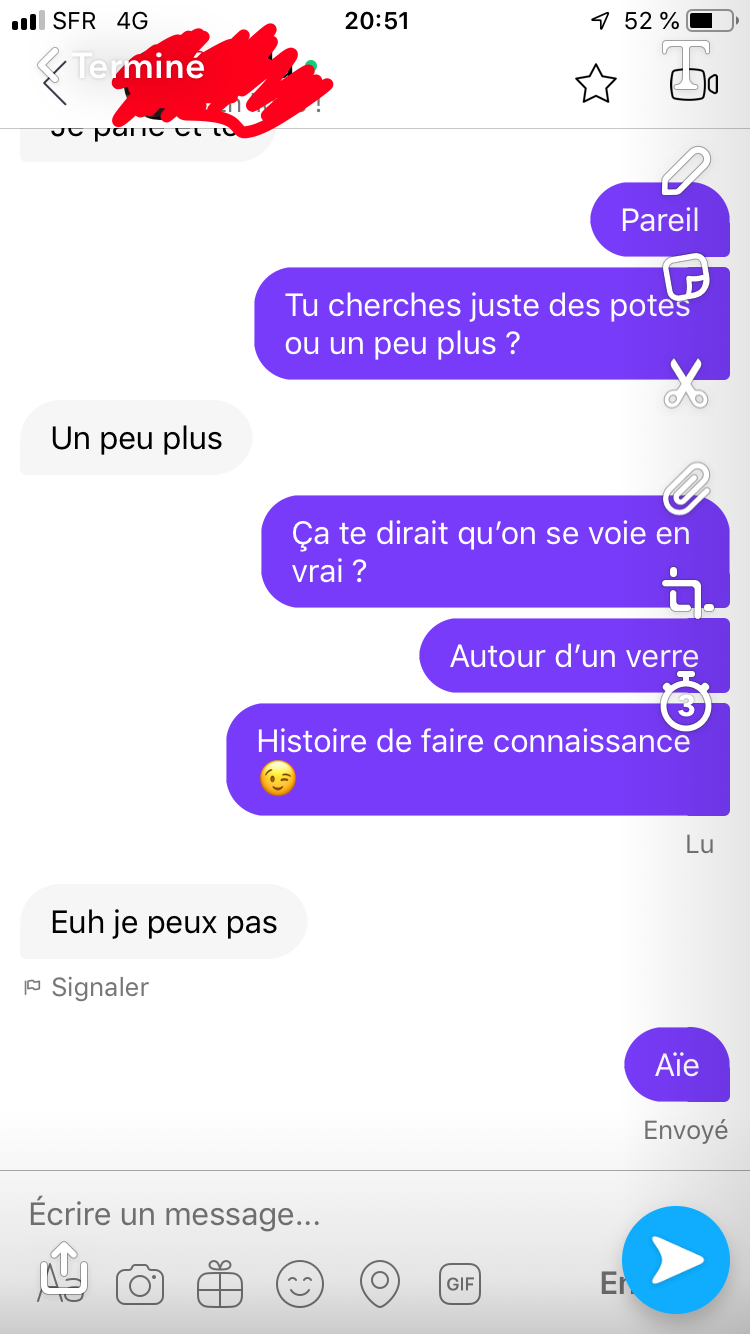Open the crop and rotate tool
The image size is (750, 1334).
point(688,590)
